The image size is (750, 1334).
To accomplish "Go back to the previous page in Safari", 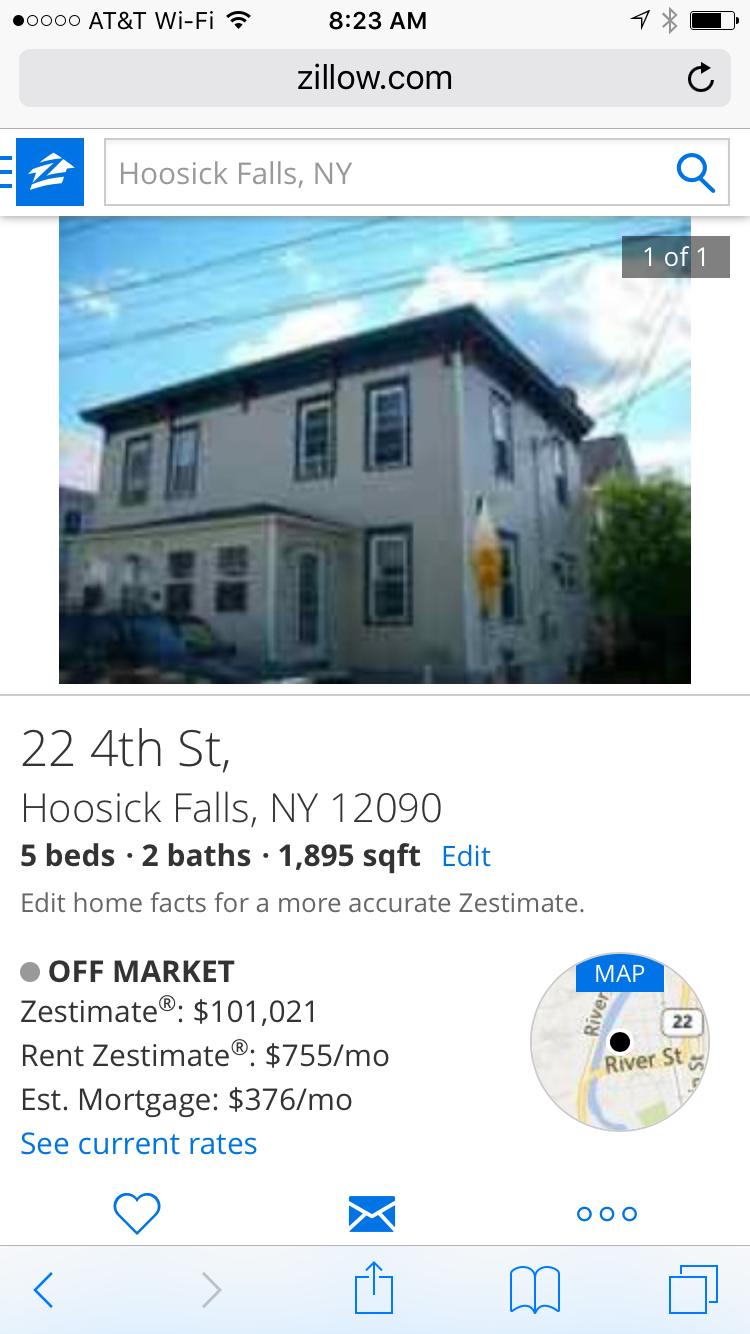I will click(43, 1290).
